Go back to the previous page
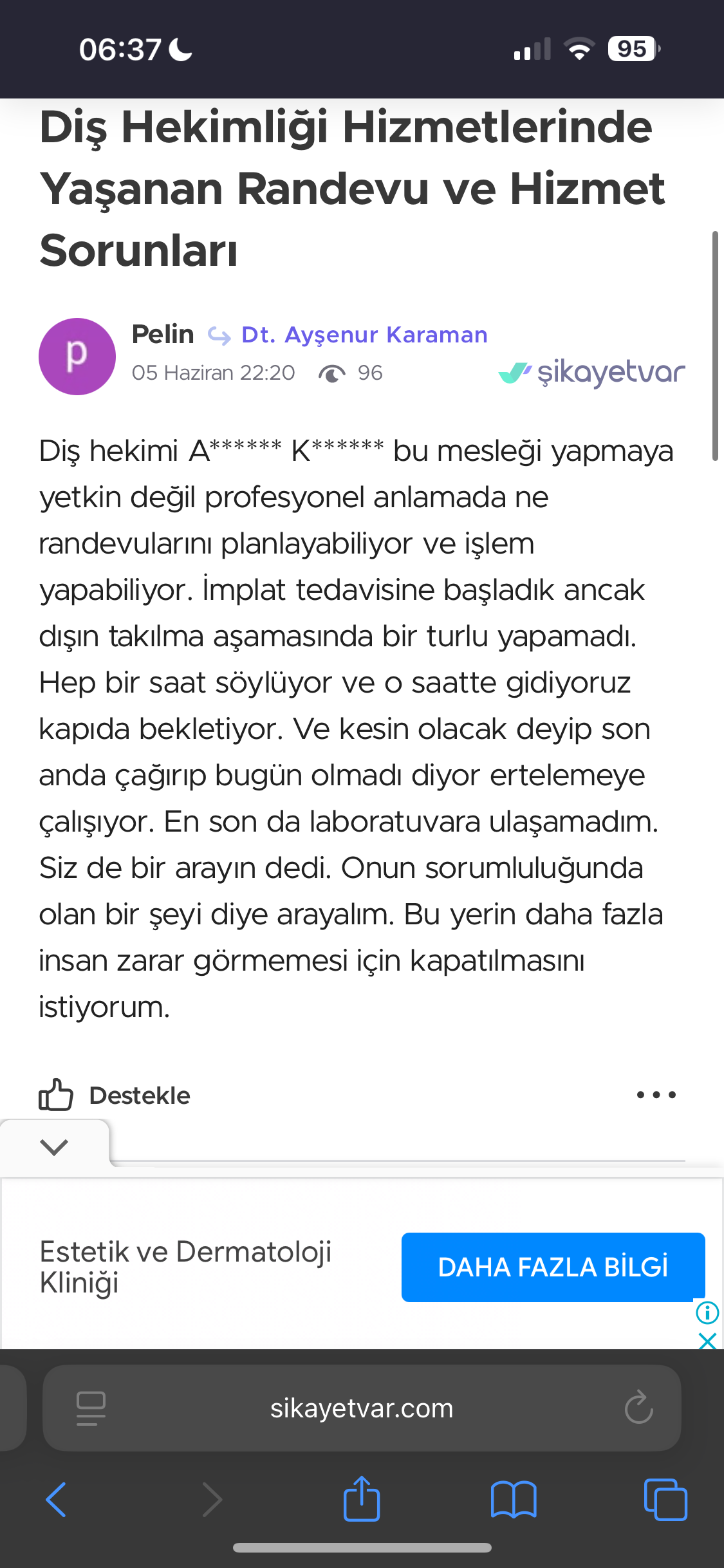The image size is (724, 1568). pos(56,1499)
